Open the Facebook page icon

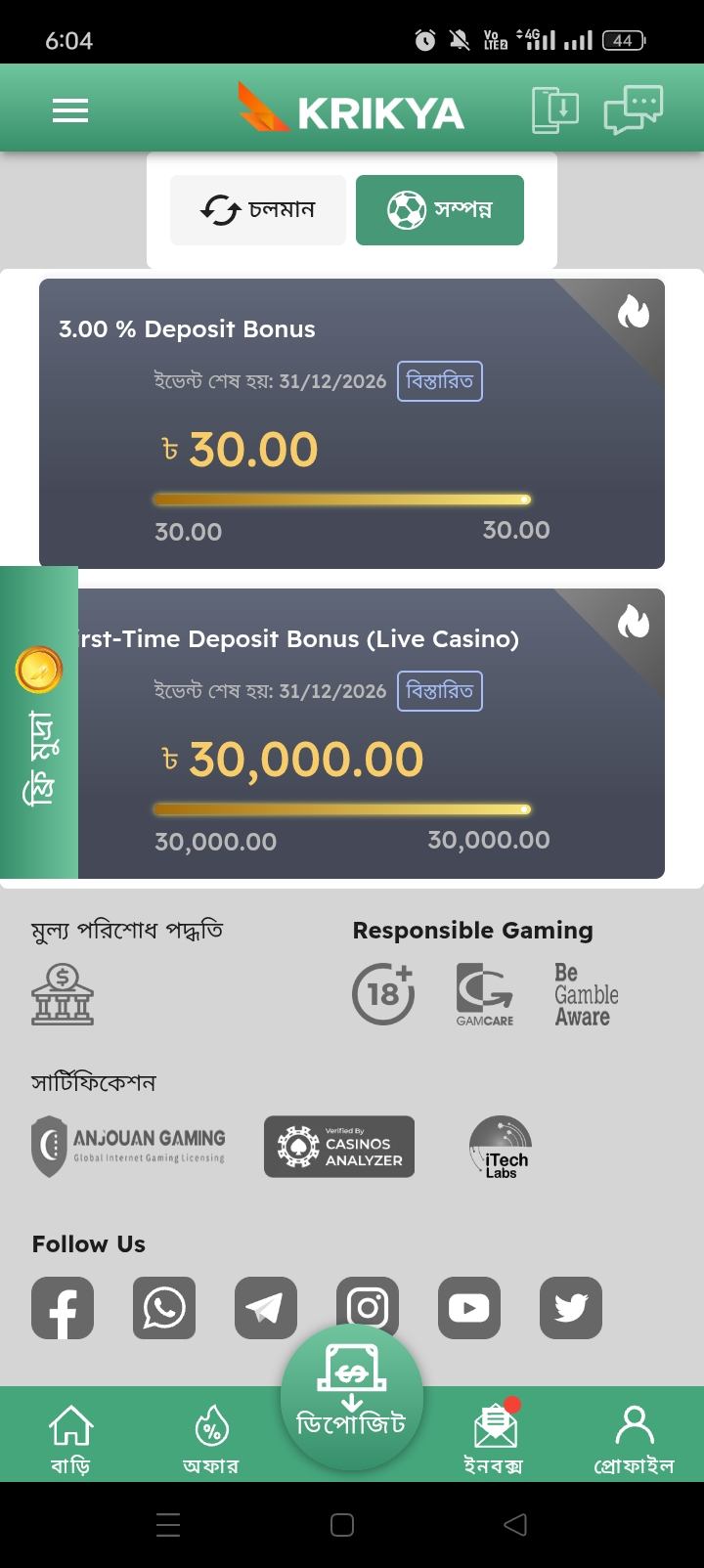pos(63,1307)
